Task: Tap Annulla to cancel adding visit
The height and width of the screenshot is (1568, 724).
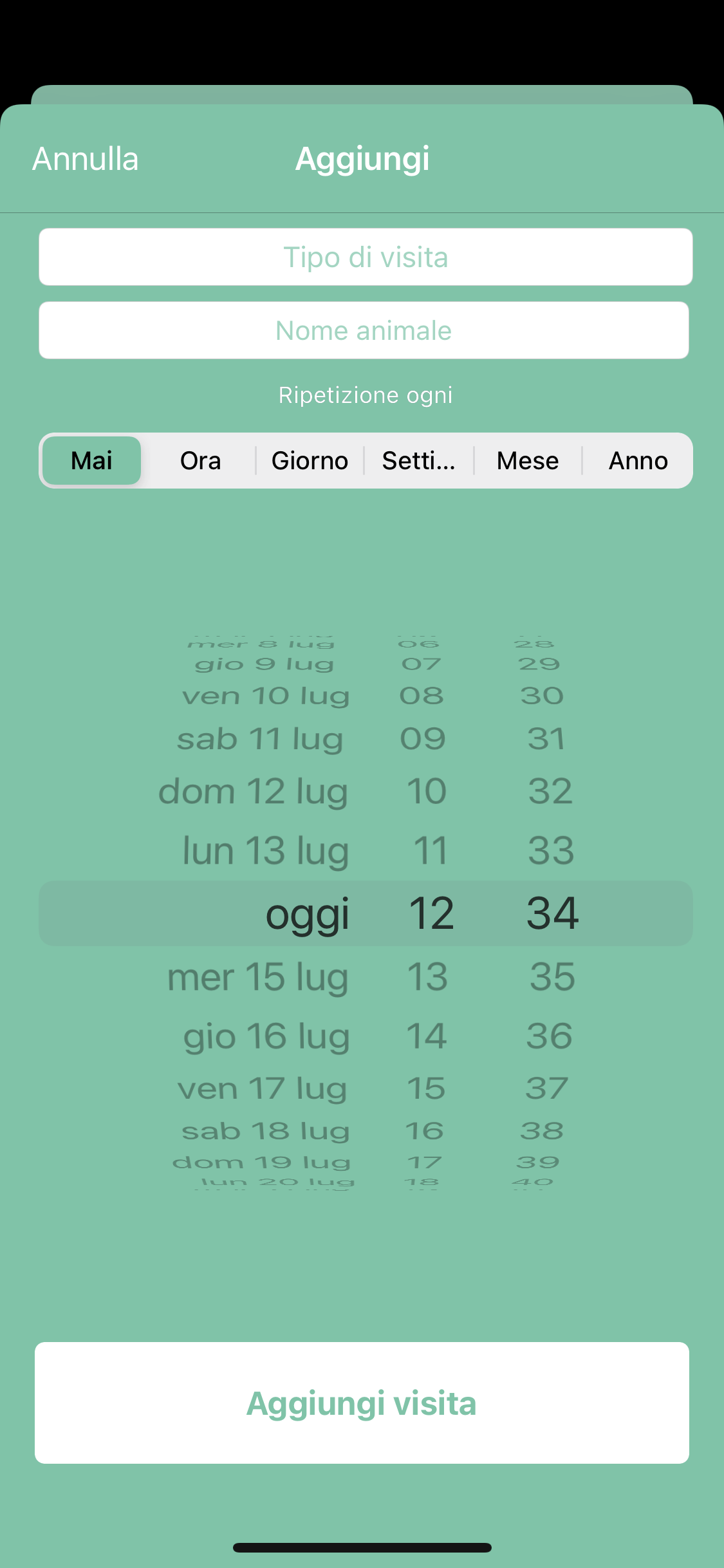Action: [86, 159]
